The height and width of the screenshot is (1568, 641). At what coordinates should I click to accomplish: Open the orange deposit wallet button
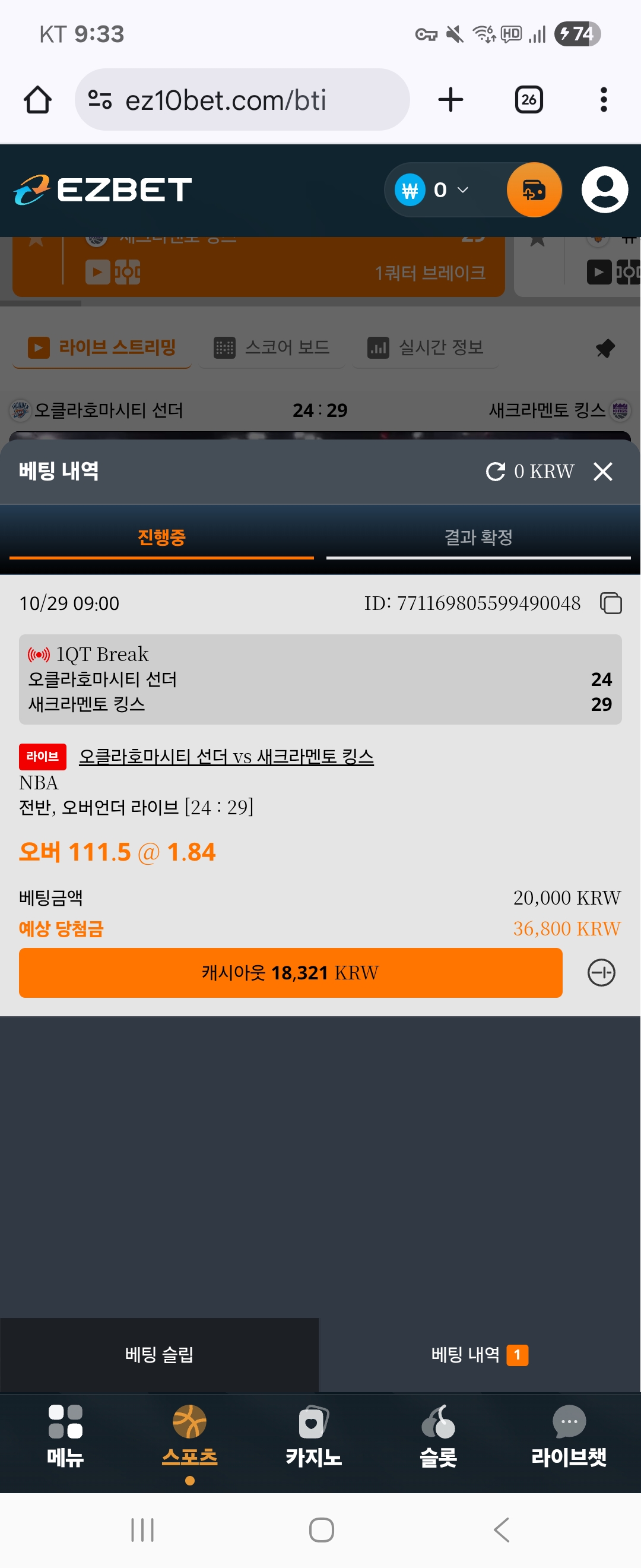click(534, 190)
